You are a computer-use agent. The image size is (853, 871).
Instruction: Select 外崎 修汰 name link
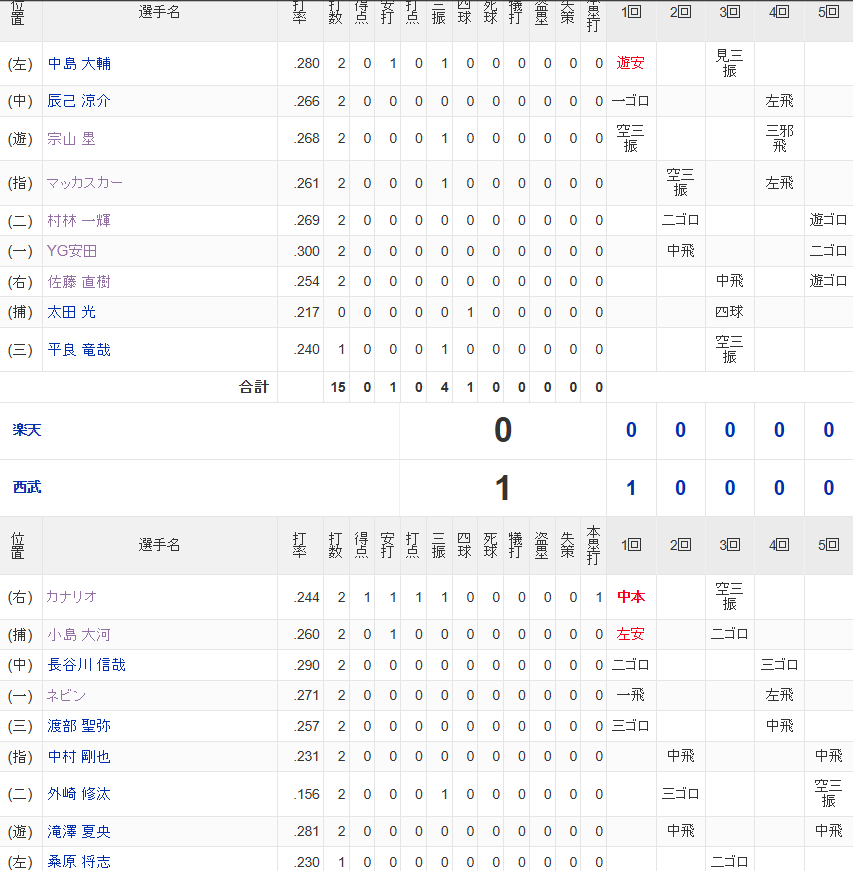pyautogui.click(x=79, y=794)
